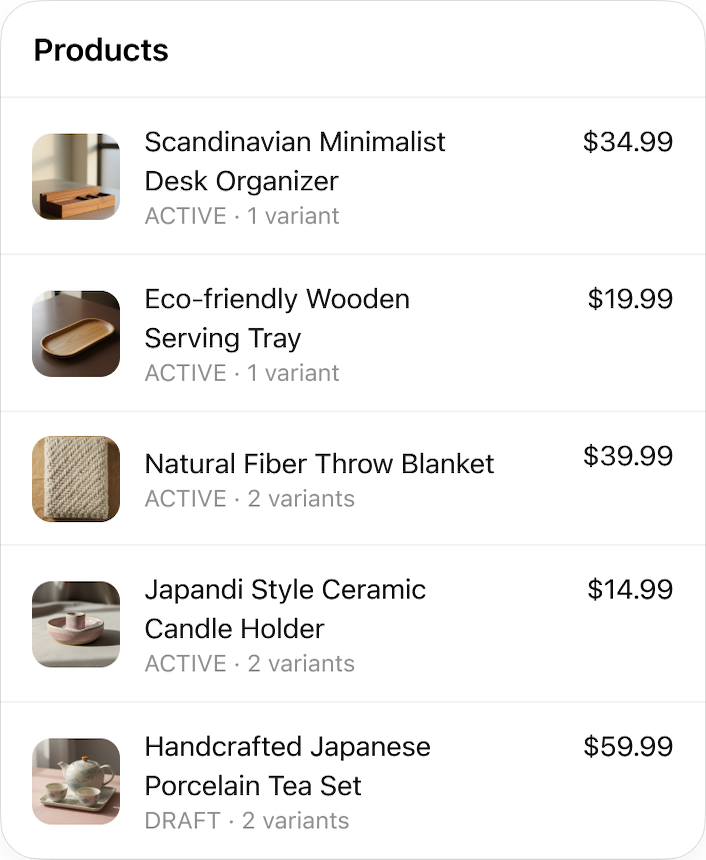Open Handcrafted Japanese Porcelain Tea Set draft
The image size is (706, 860).
pos(287,766)
